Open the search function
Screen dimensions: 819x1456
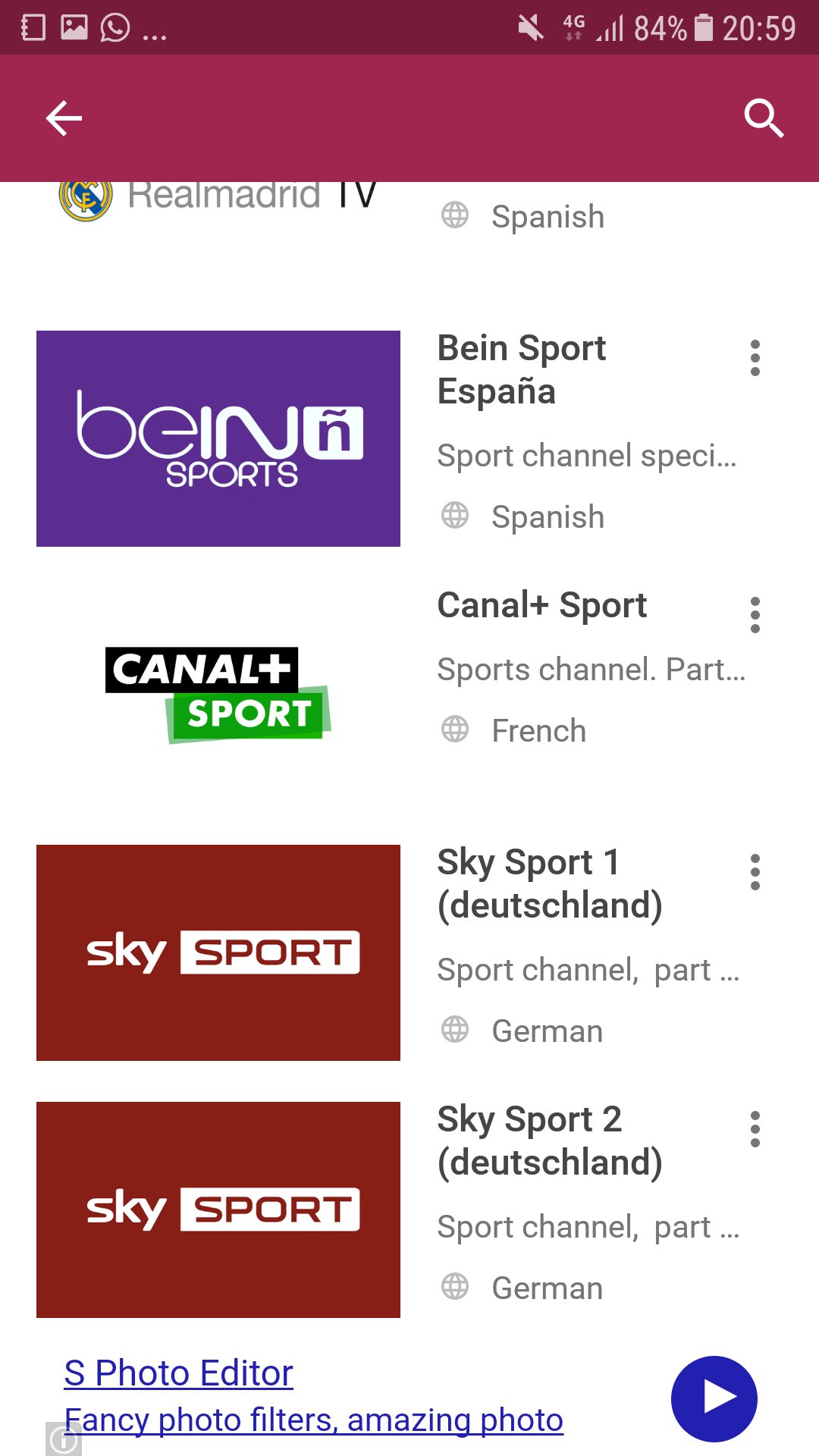coord(764,118)
